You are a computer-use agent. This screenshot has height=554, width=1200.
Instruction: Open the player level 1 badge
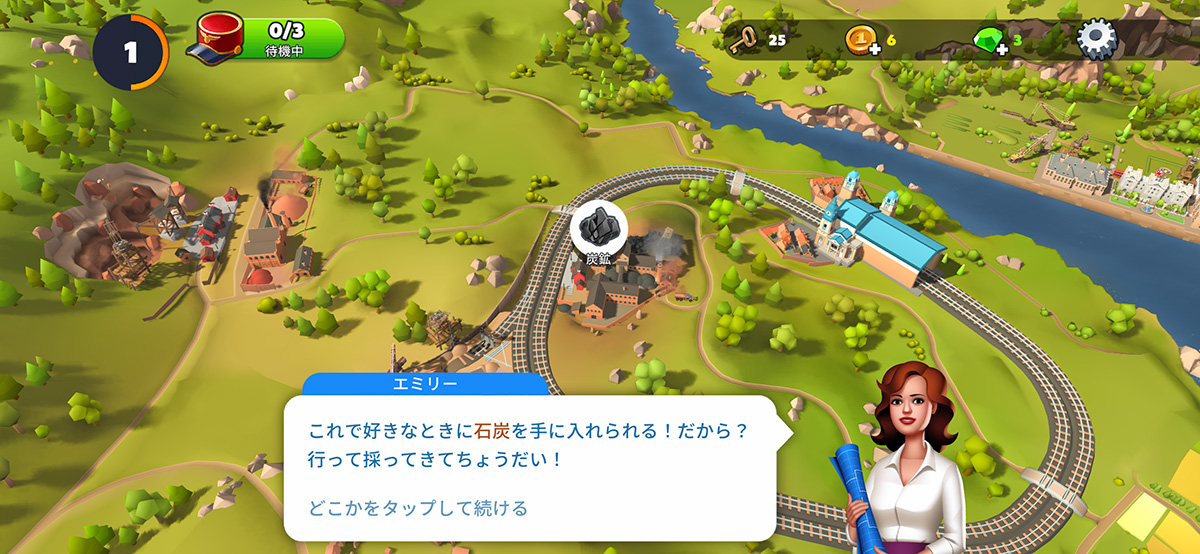[x=131, y=52]
